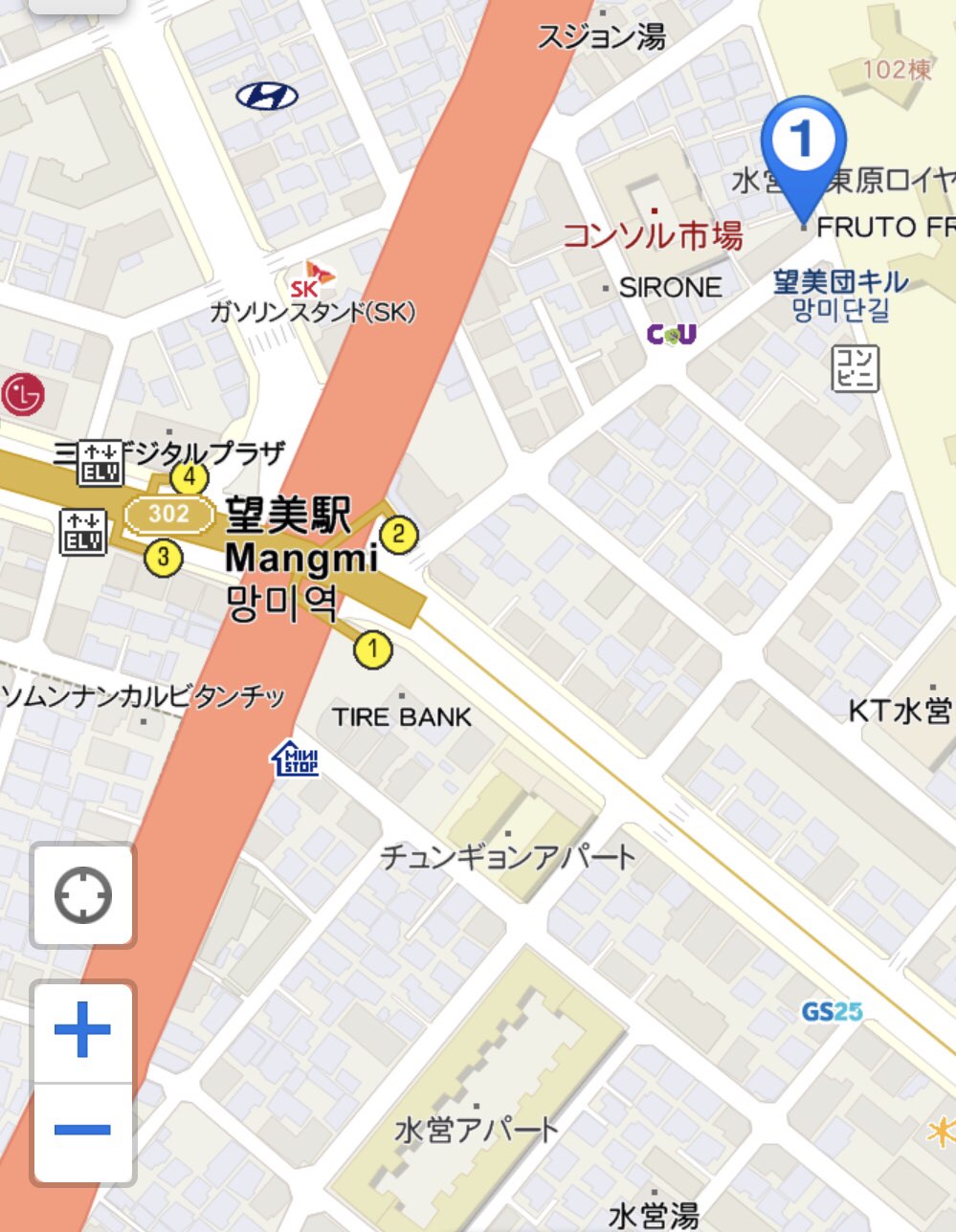
Task: Open the CU convenience store marker
Action: (x=671, y=334)
